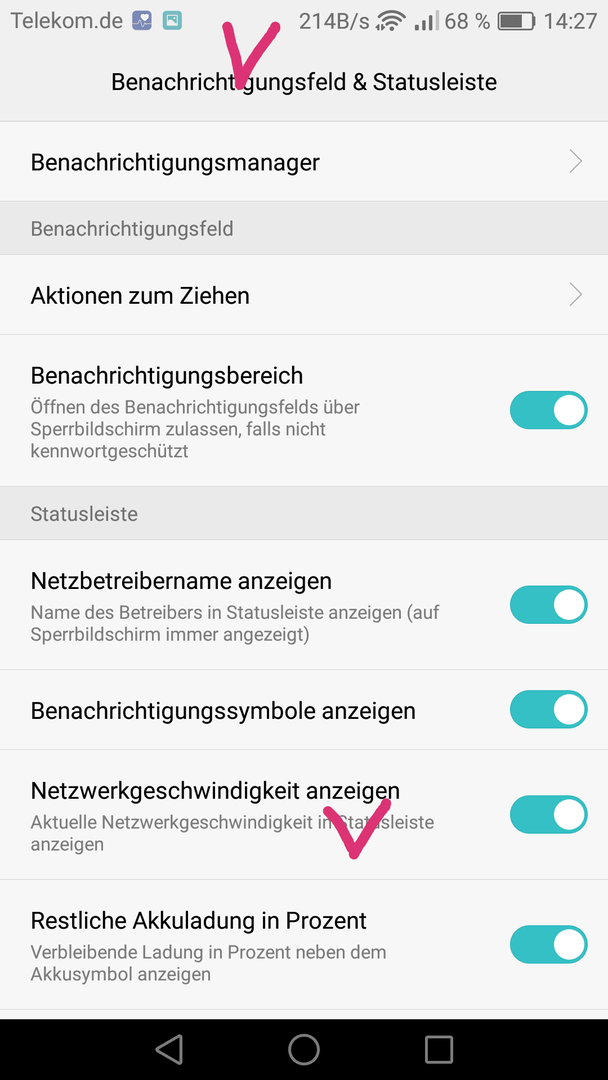Open recent apps square button
Viewport: 608px width, 1080px height.
click(439, 1049)
